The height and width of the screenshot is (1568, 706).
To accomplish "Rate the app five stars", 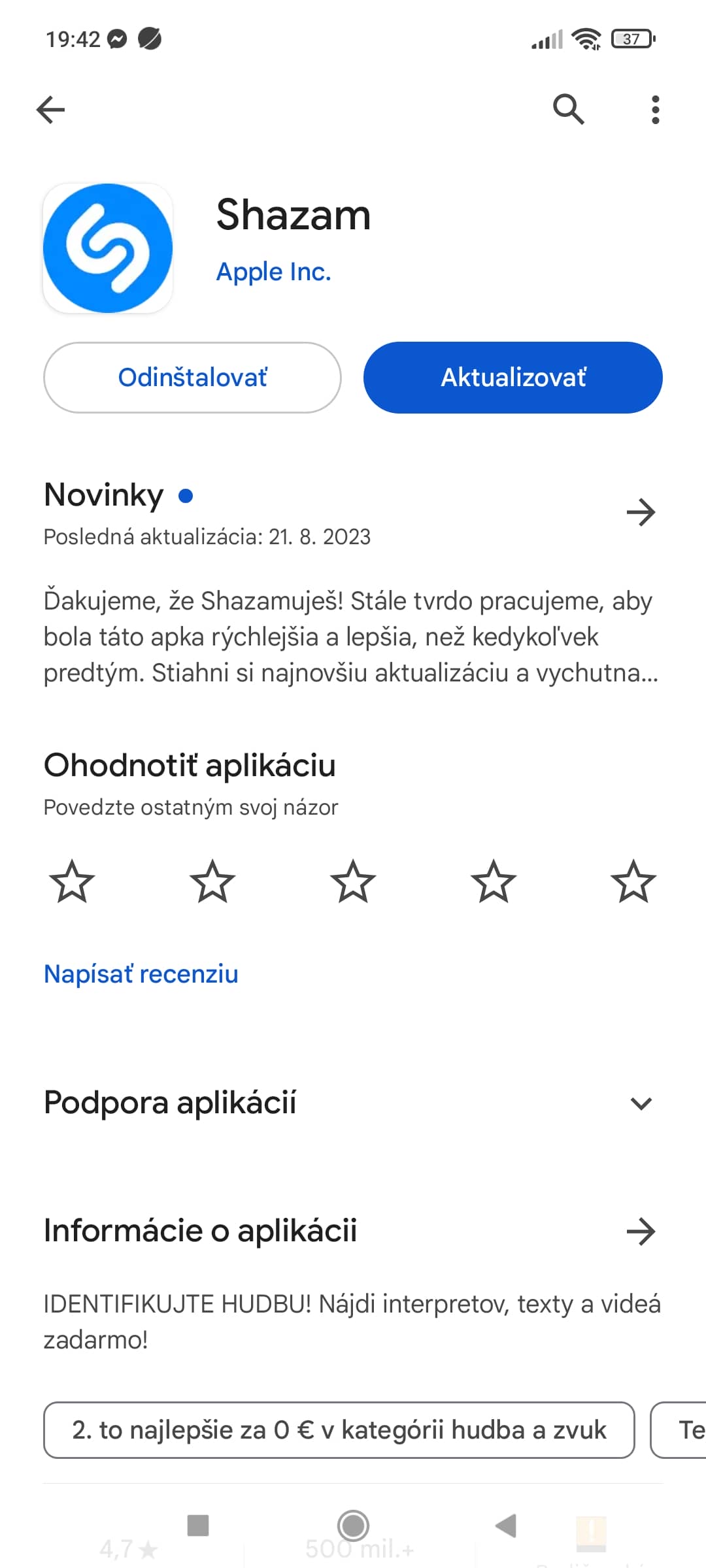I will (x=633, y=881).
